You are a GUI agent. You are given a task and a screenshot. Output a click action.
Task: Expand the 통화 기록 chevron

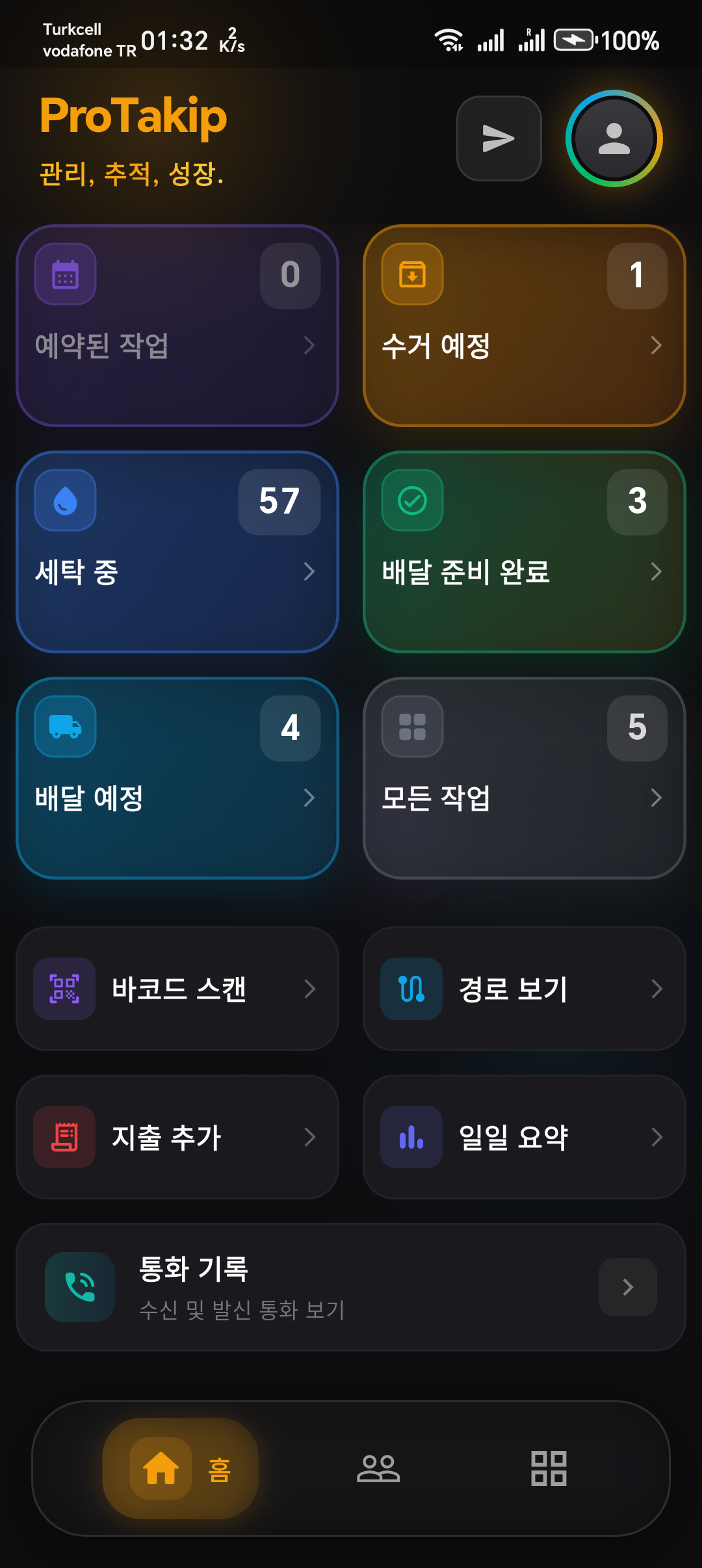tap(627, 1287)
